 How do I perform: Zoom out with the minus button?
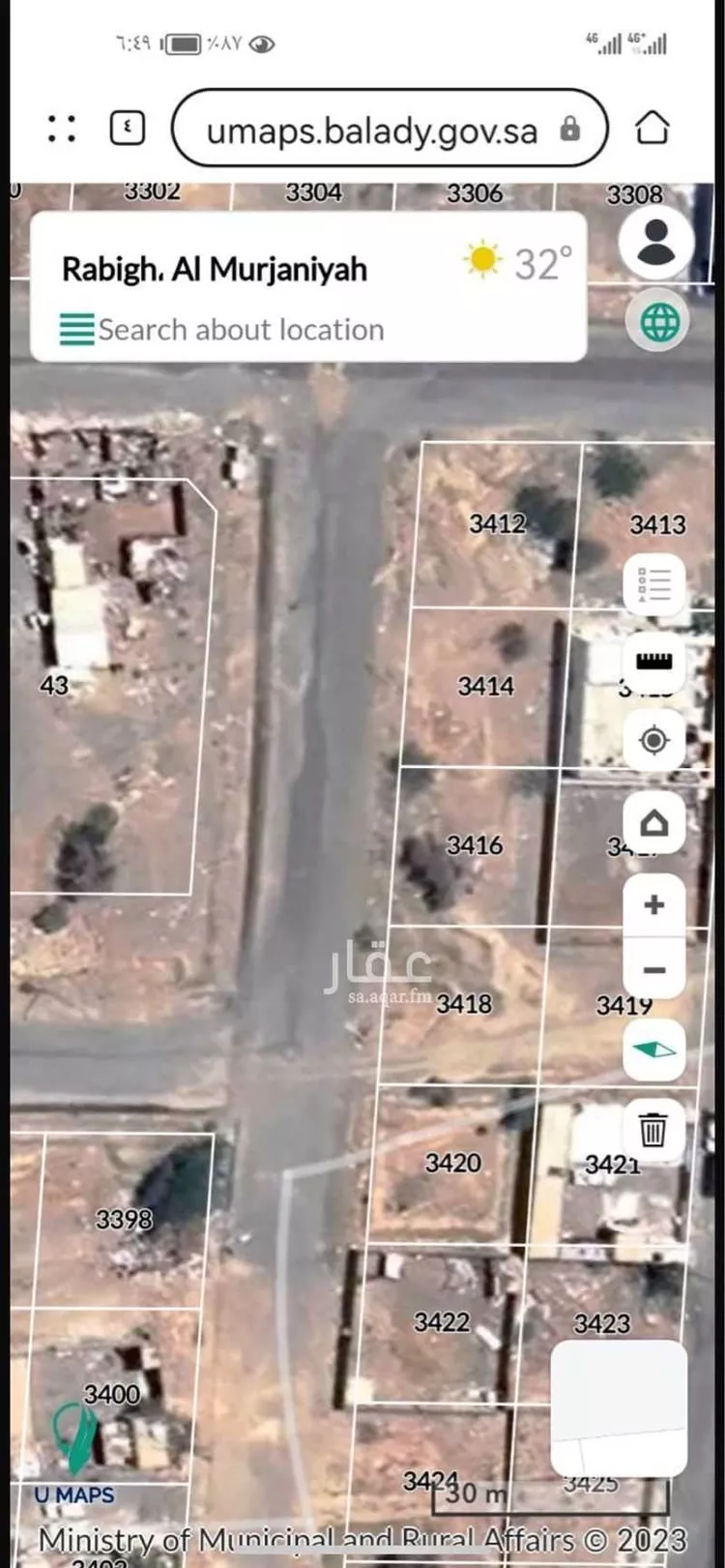coord(654,969)
